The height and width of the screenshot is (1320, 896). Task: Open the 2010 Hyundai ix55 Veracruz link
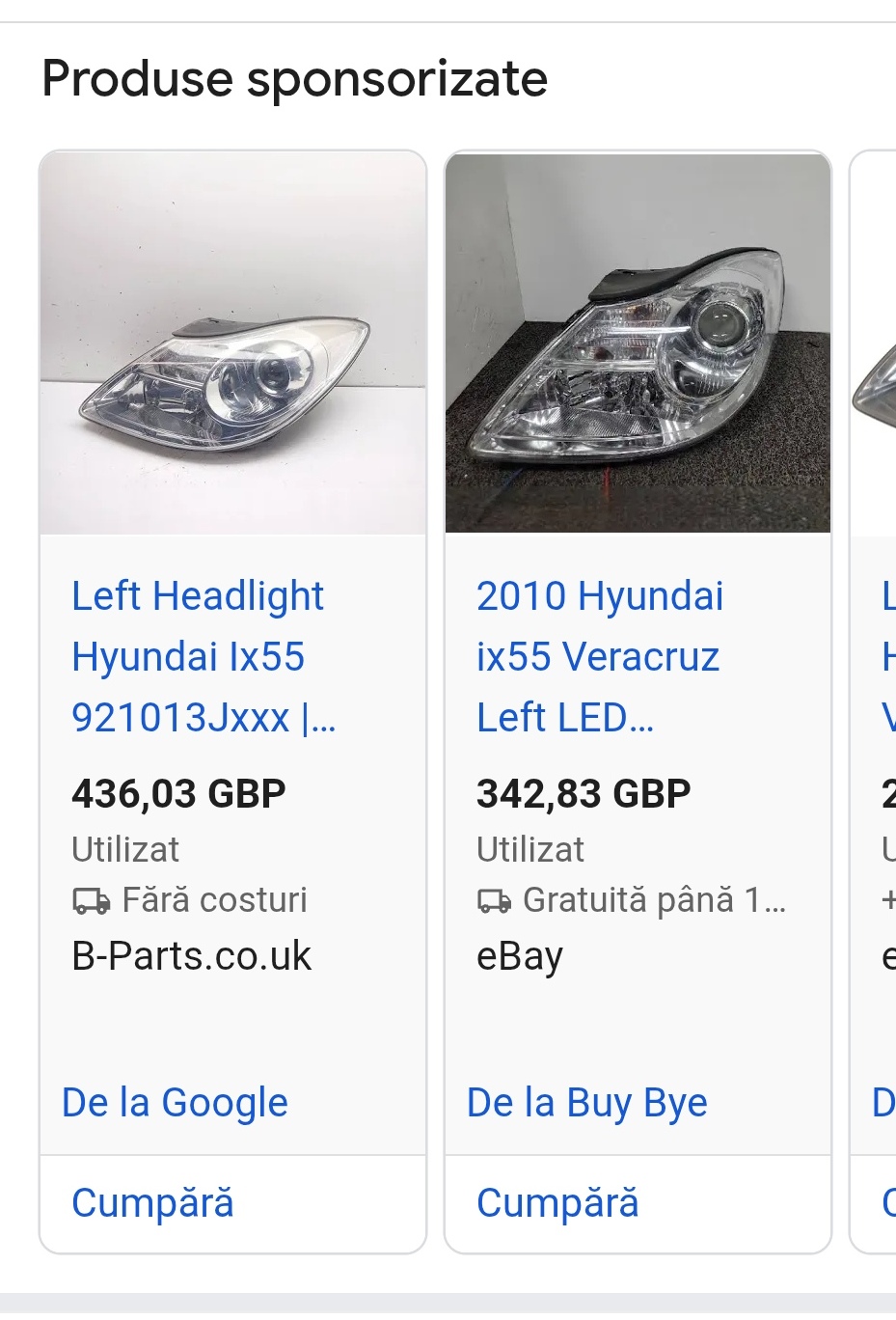pyautogui.click(x=599, y=656)
